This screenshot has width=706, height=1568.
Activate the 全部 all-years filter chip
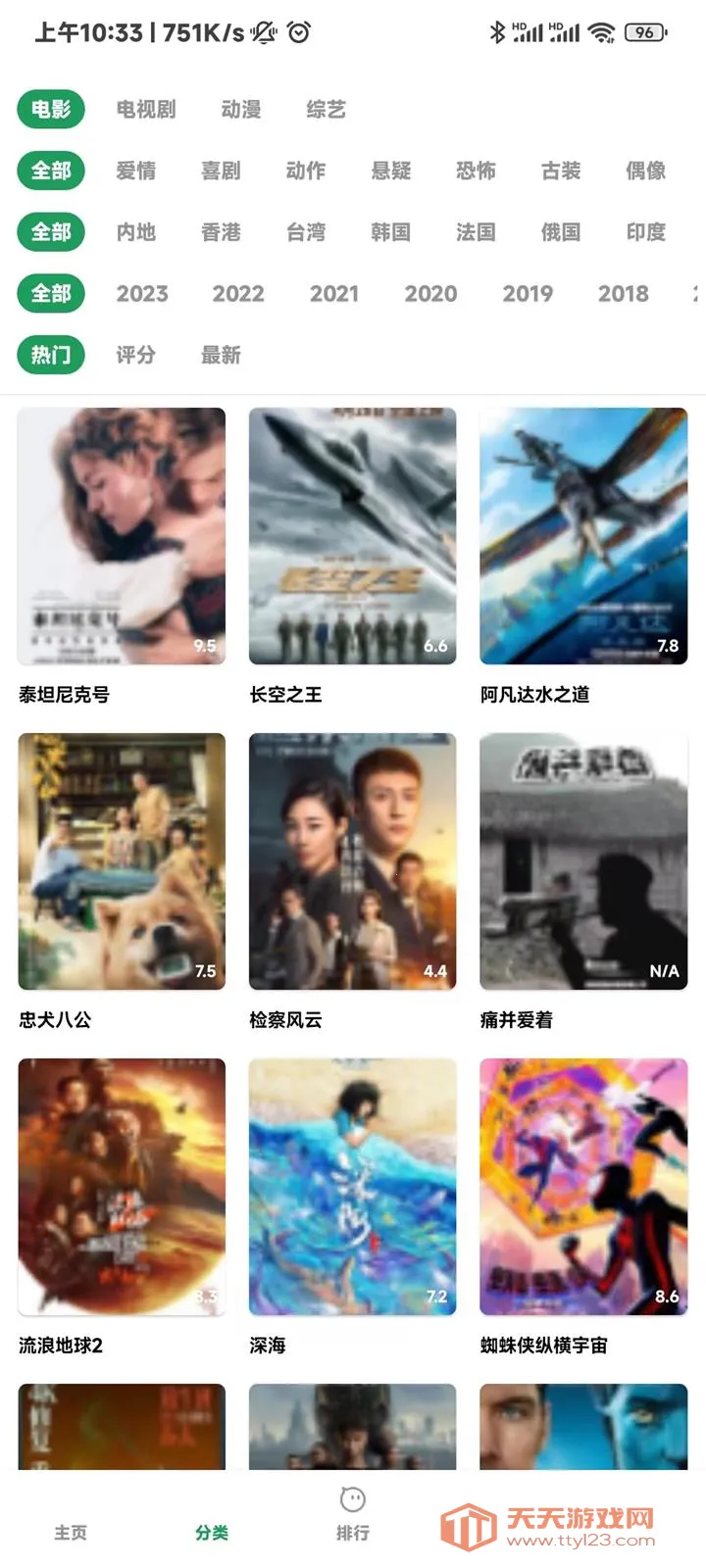click(50, 293)
